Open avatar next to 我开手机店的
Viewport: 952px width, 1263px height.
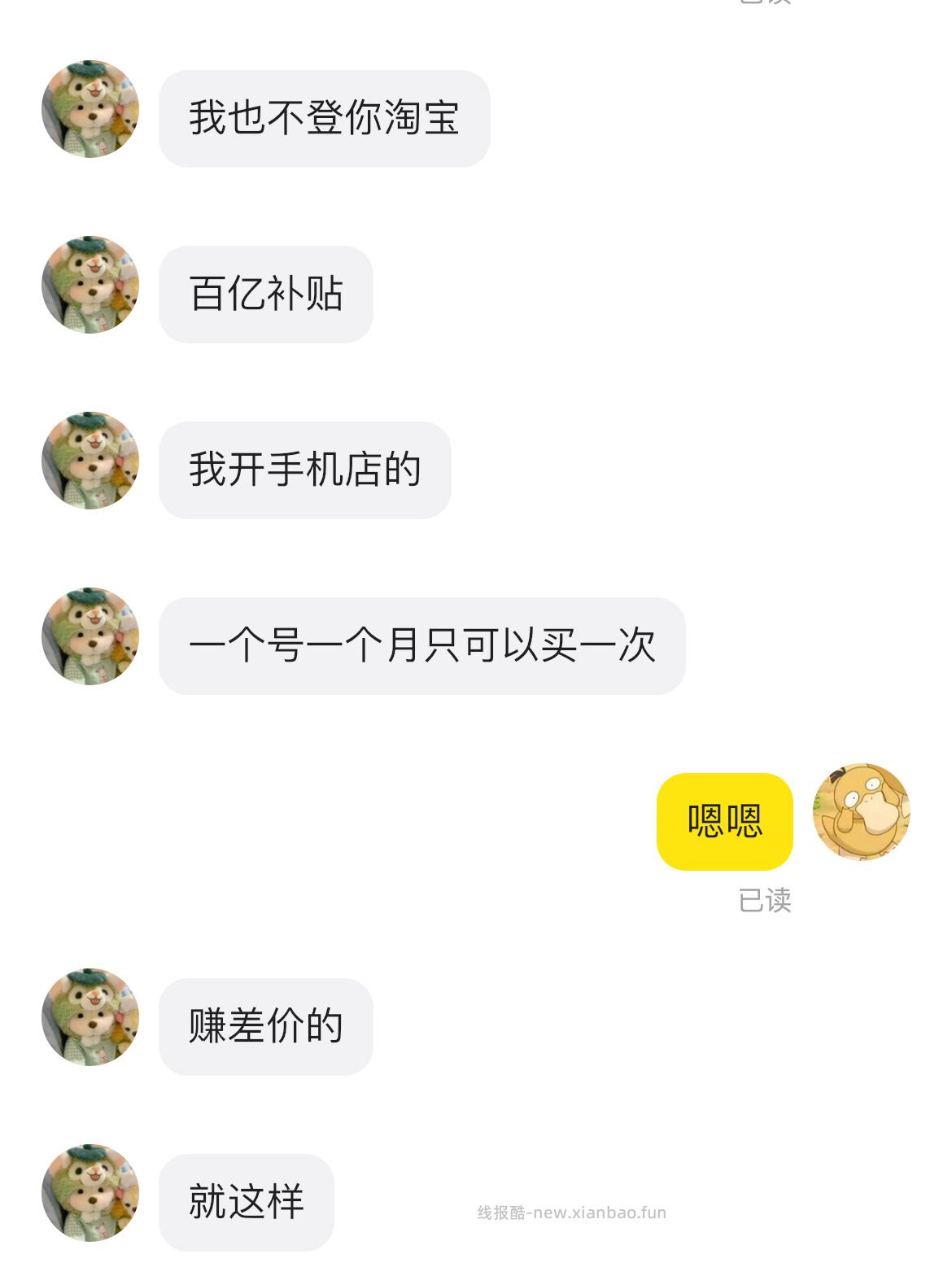pyautogui.click(x=91, y=468)
